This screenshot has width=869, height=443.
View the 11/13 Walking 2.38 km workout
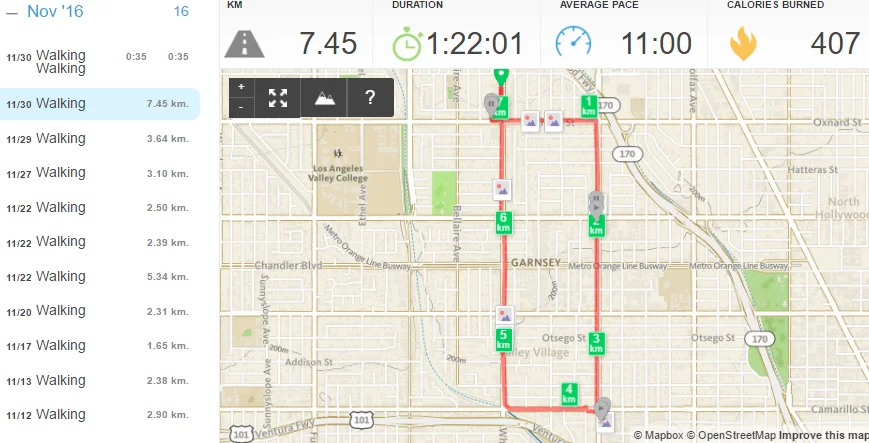coord(98,380)
